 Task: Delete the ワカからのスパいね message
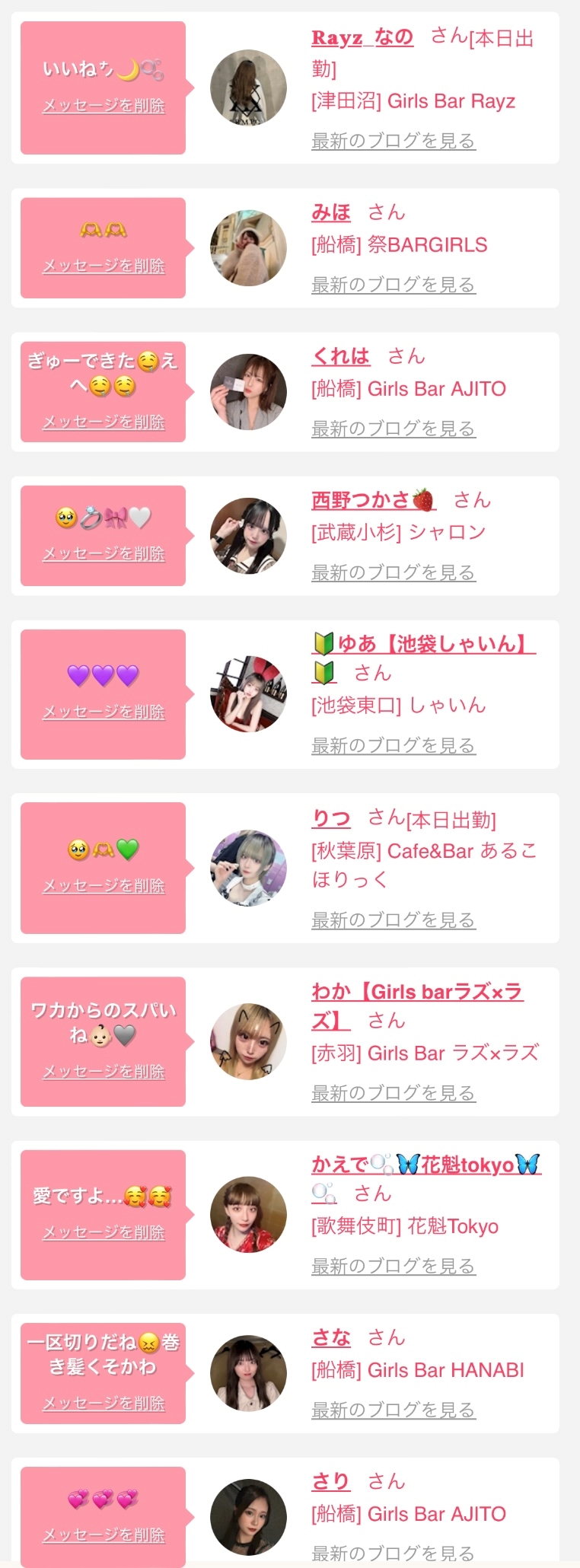[x=104, y=1072]
